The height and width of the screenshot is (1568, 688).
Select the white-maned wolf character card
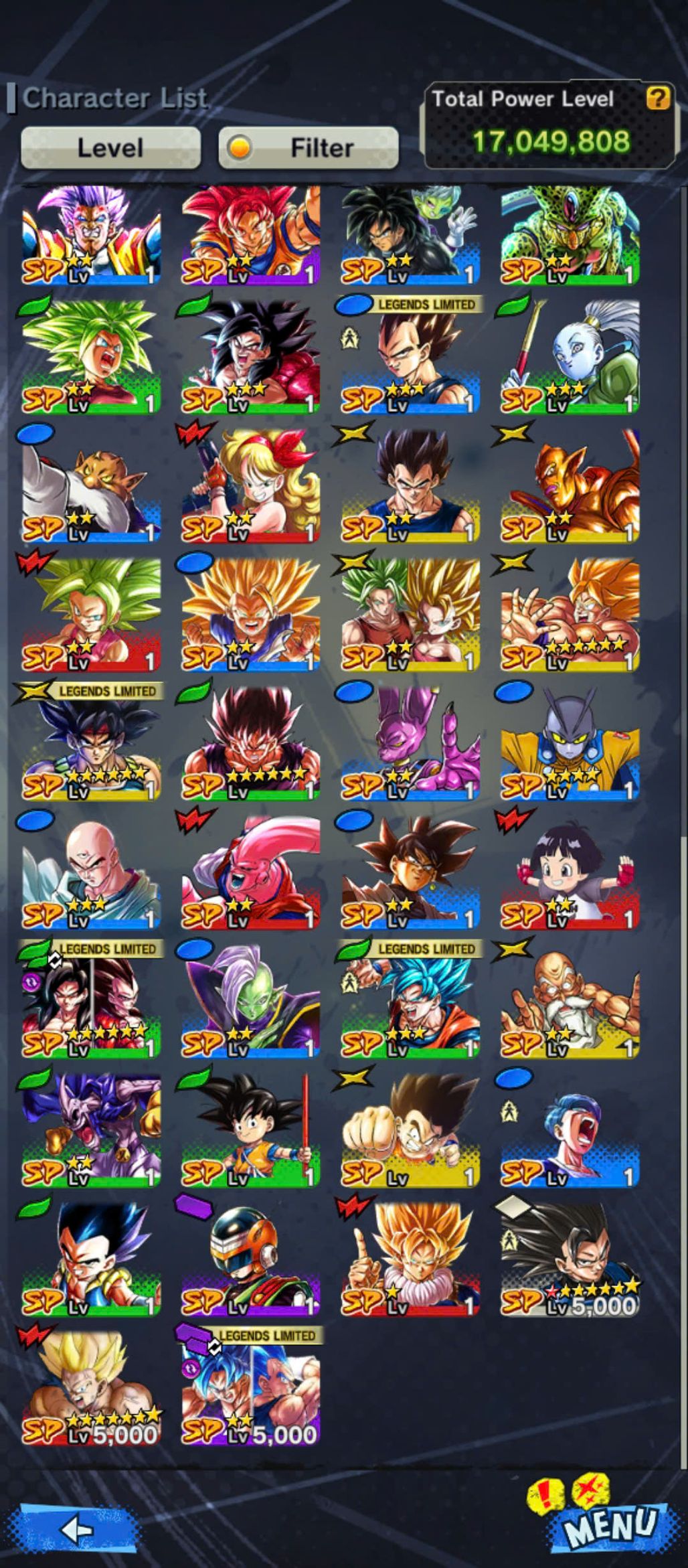click(92, 485)
